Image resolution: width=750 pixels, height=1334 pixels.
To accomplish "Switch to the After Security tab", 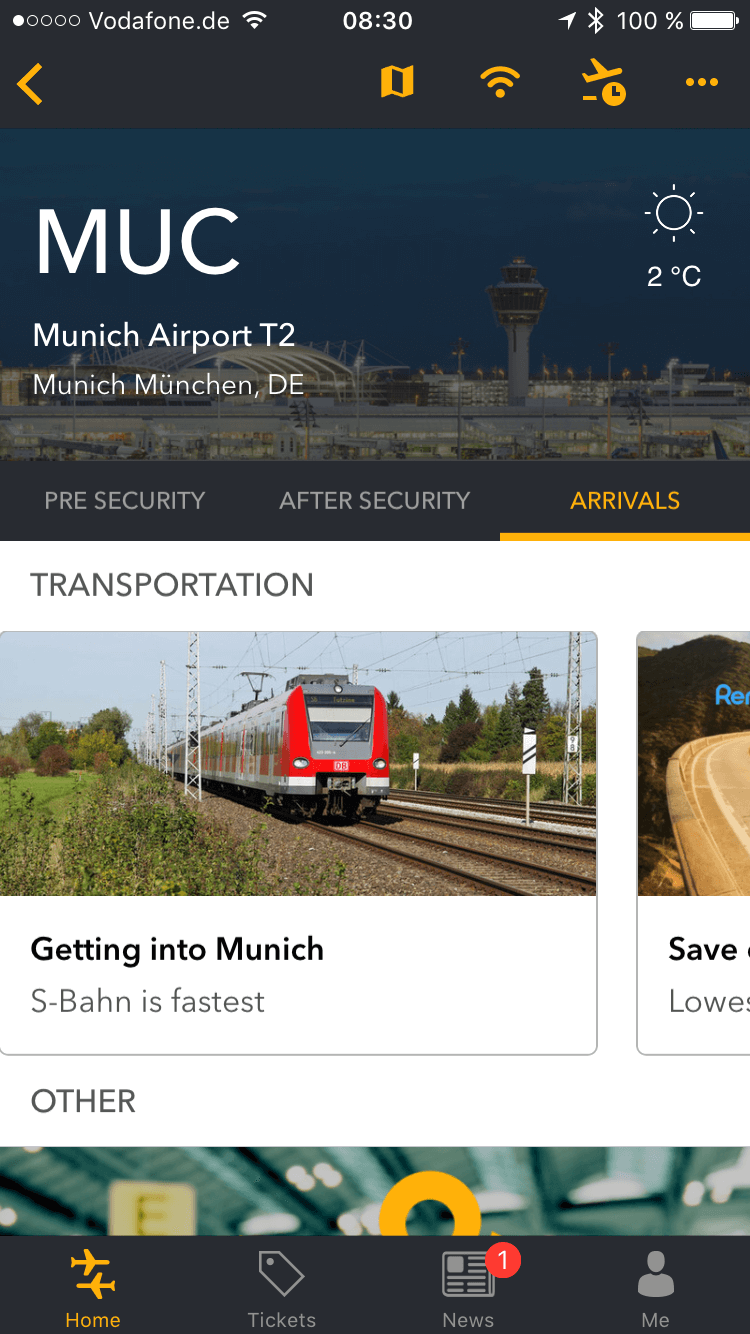I will click(374, 501).
